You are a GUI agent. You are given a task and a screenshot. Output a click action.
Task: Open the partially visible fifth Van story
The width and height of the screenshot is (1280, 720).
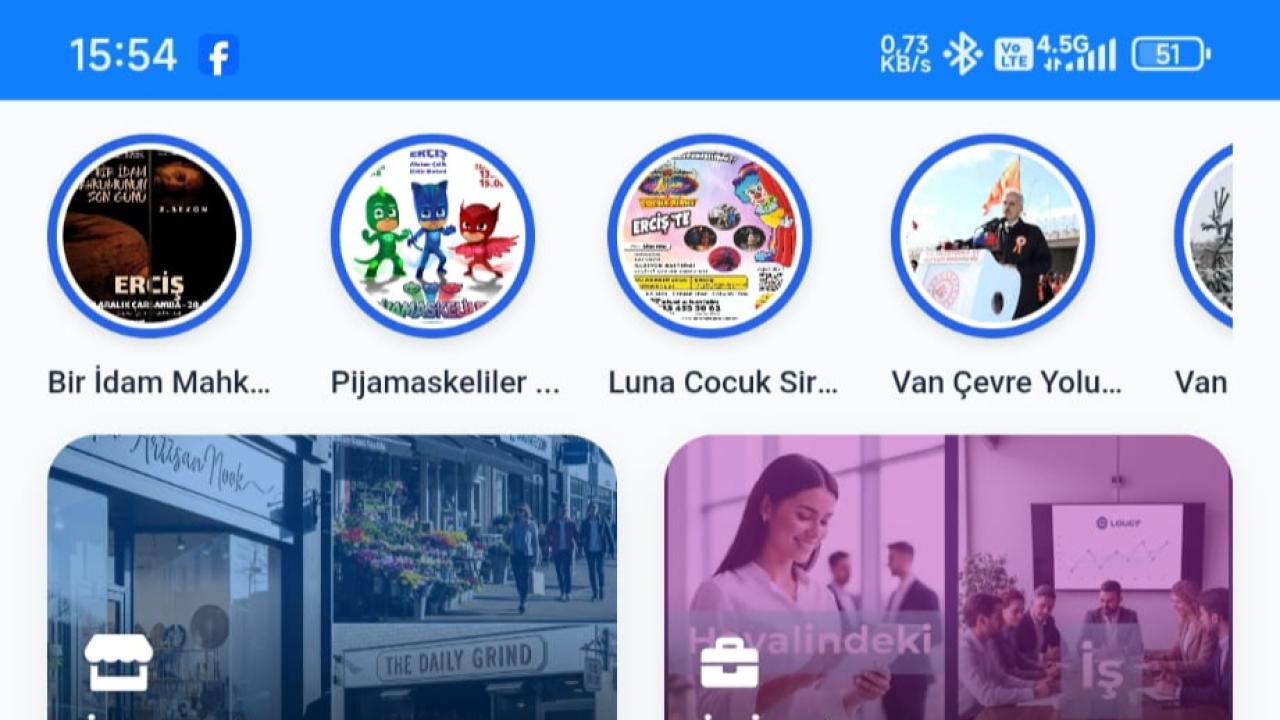click(1207, 237)
